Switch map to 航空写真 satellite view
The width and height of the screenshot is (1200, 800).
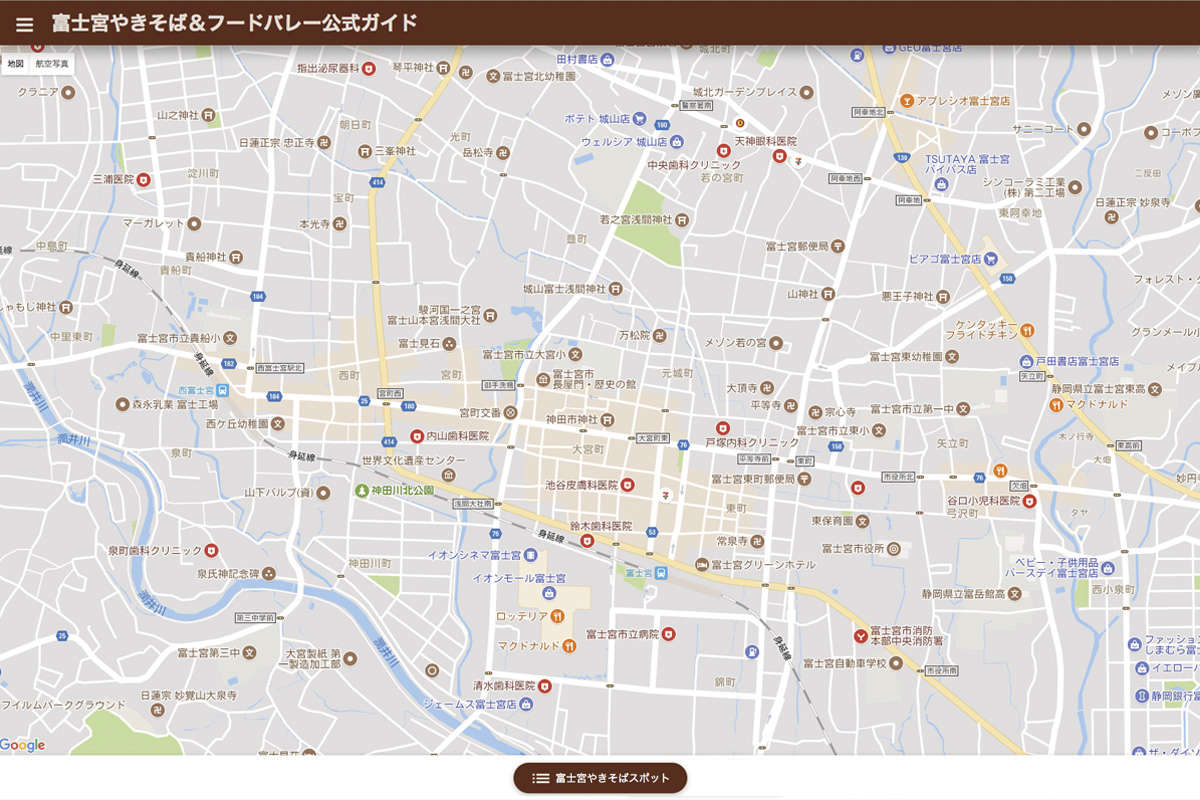(x=52, y=63)
